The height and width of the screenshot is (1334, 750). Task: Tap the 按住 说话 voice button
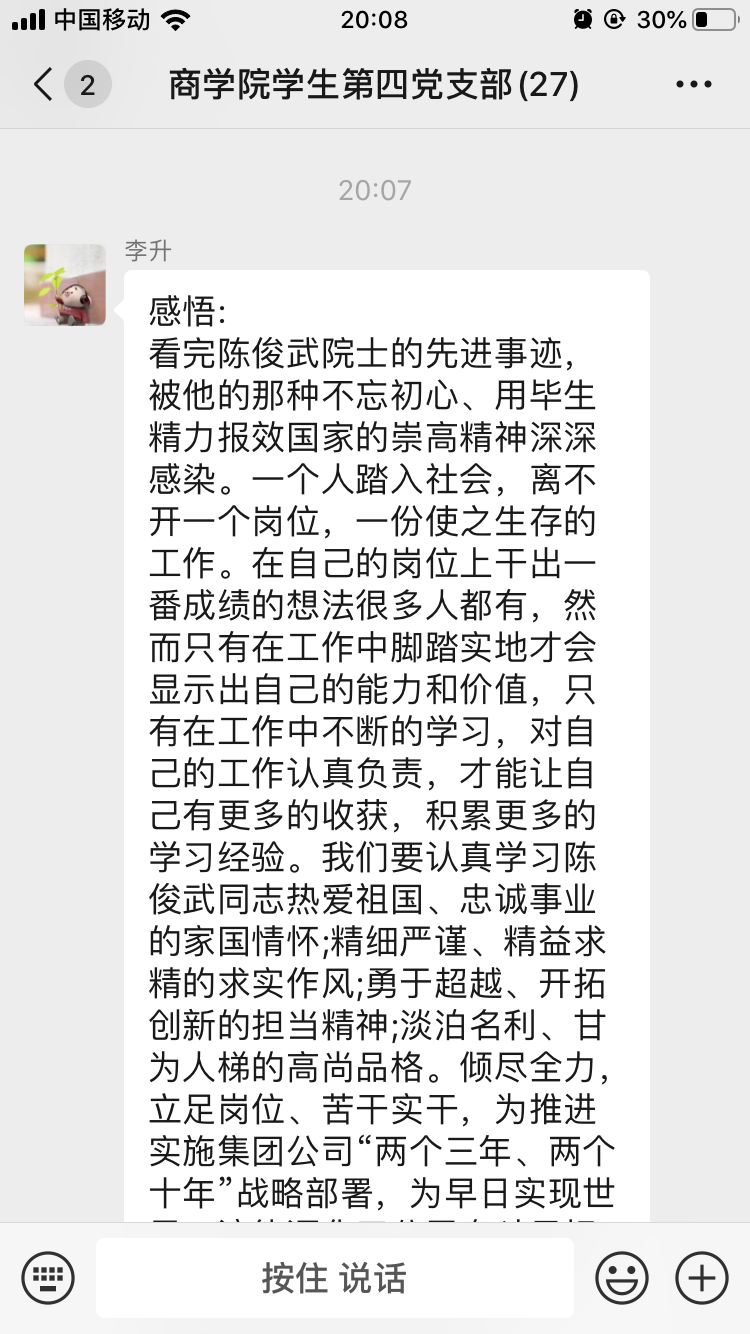(335, 1277)
